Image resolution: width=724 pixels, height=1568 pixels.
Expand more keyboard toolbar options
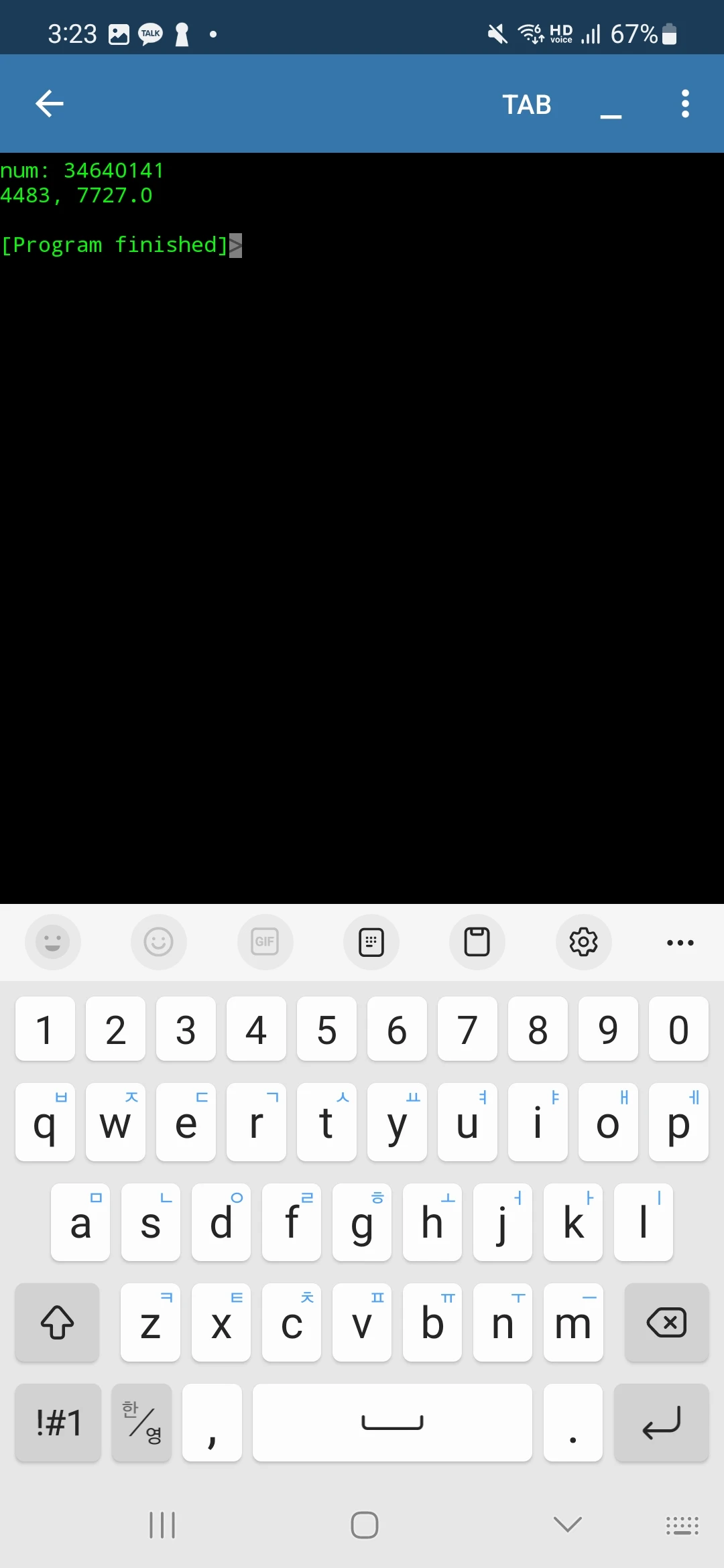click(x=680, y=942)
